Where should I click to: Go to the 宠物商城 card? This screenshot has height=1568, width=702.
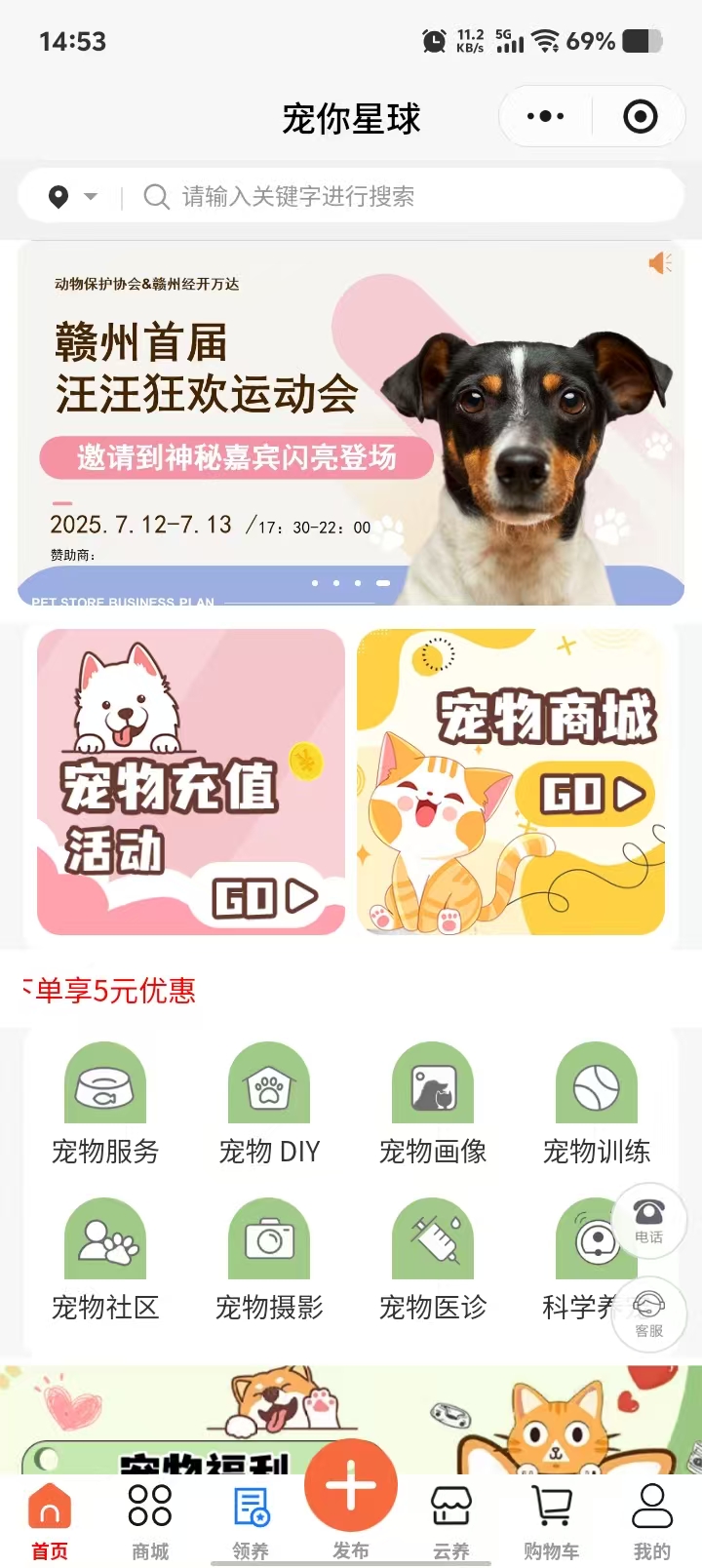[x=511, y=782]
